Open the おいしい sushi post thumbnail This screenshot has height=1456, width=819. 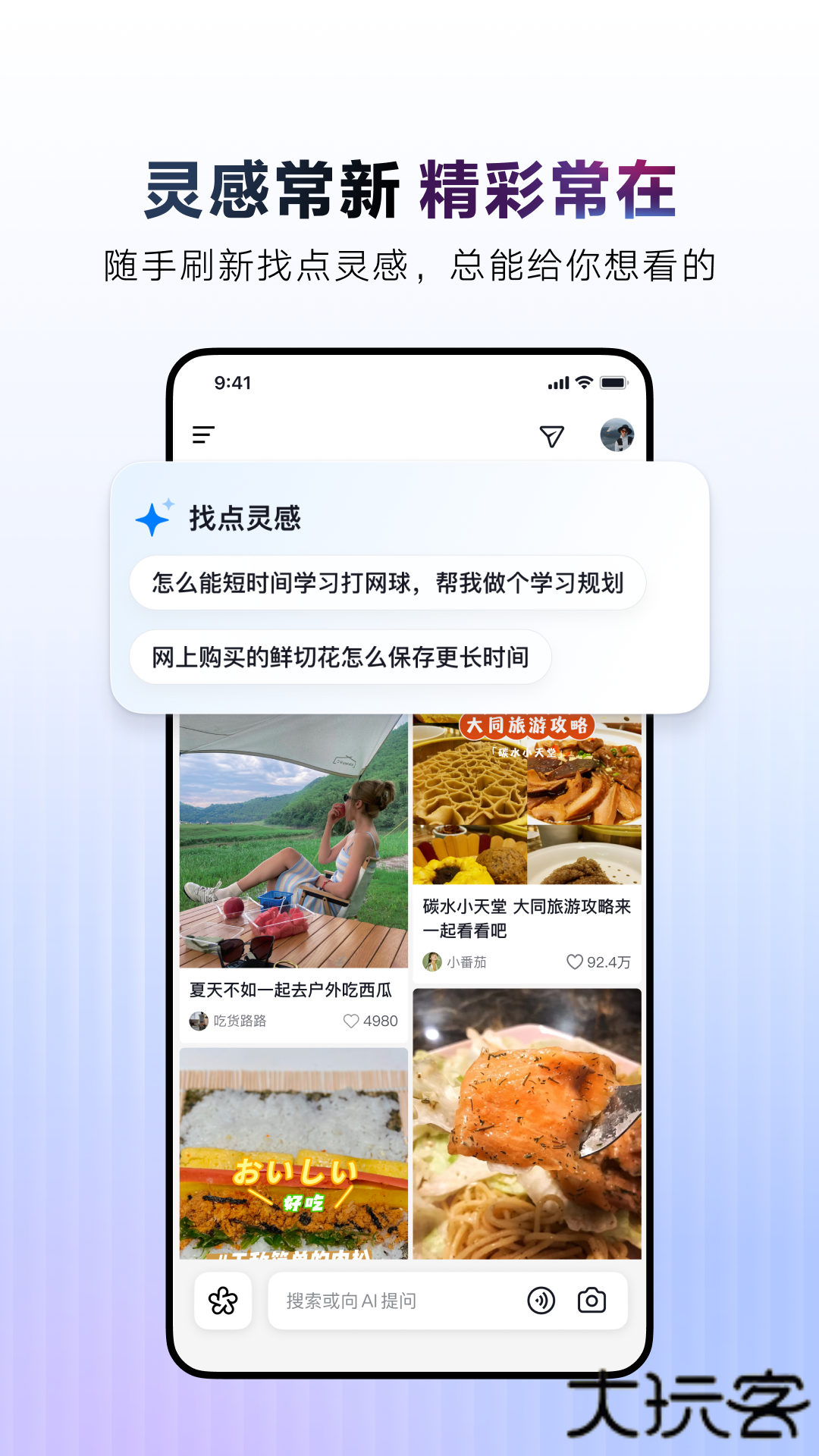294,1153
